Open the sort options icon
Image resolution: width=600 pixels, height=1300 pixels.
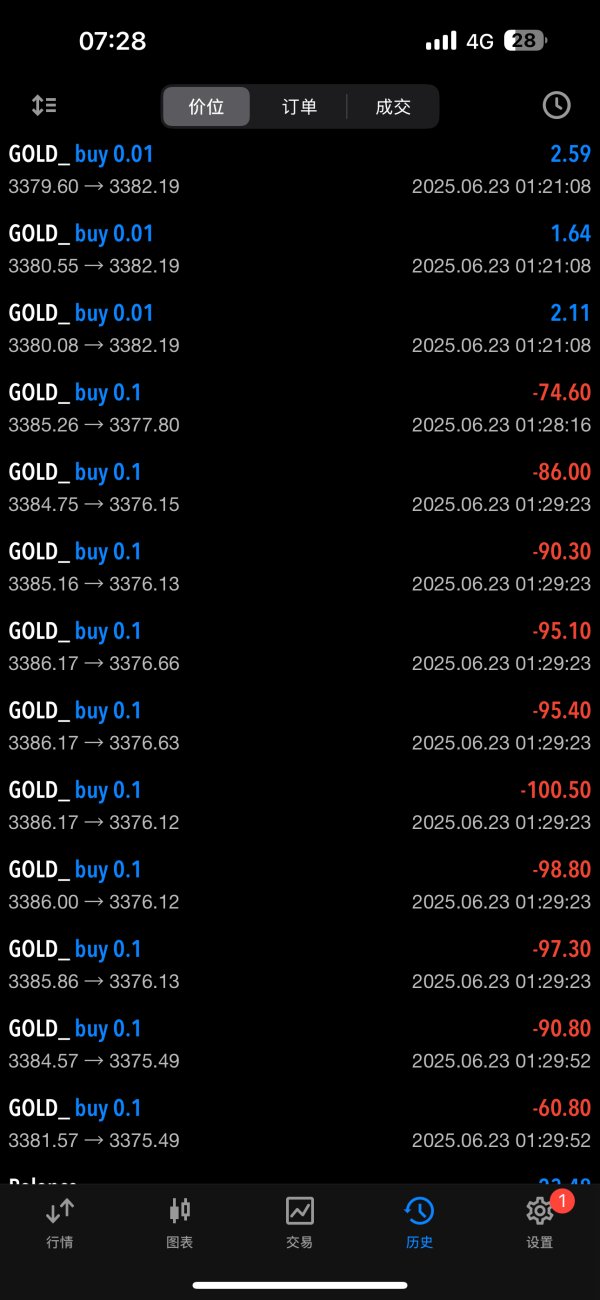pyautogui.click(x=44, y=105)
